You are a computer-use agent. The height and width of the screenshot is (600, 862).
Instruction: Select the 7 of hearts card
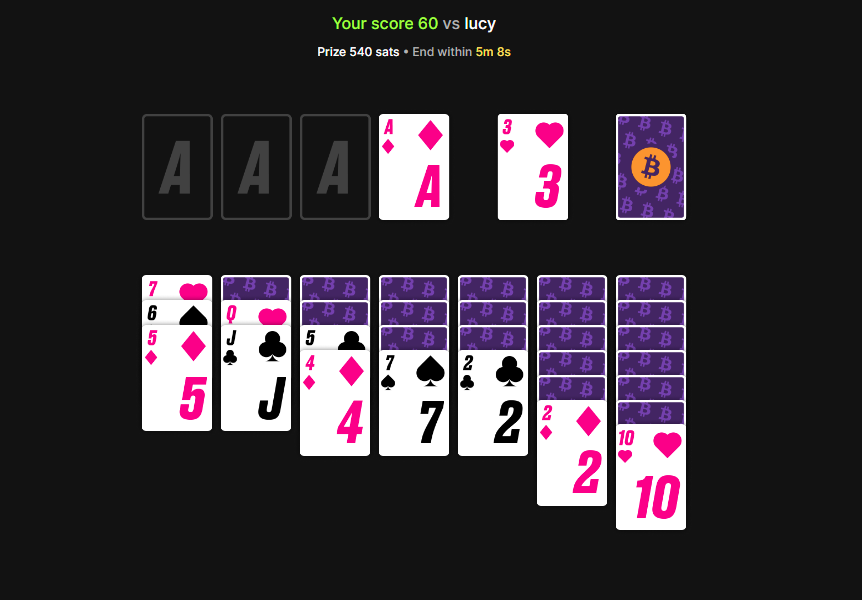pos(177,288)
